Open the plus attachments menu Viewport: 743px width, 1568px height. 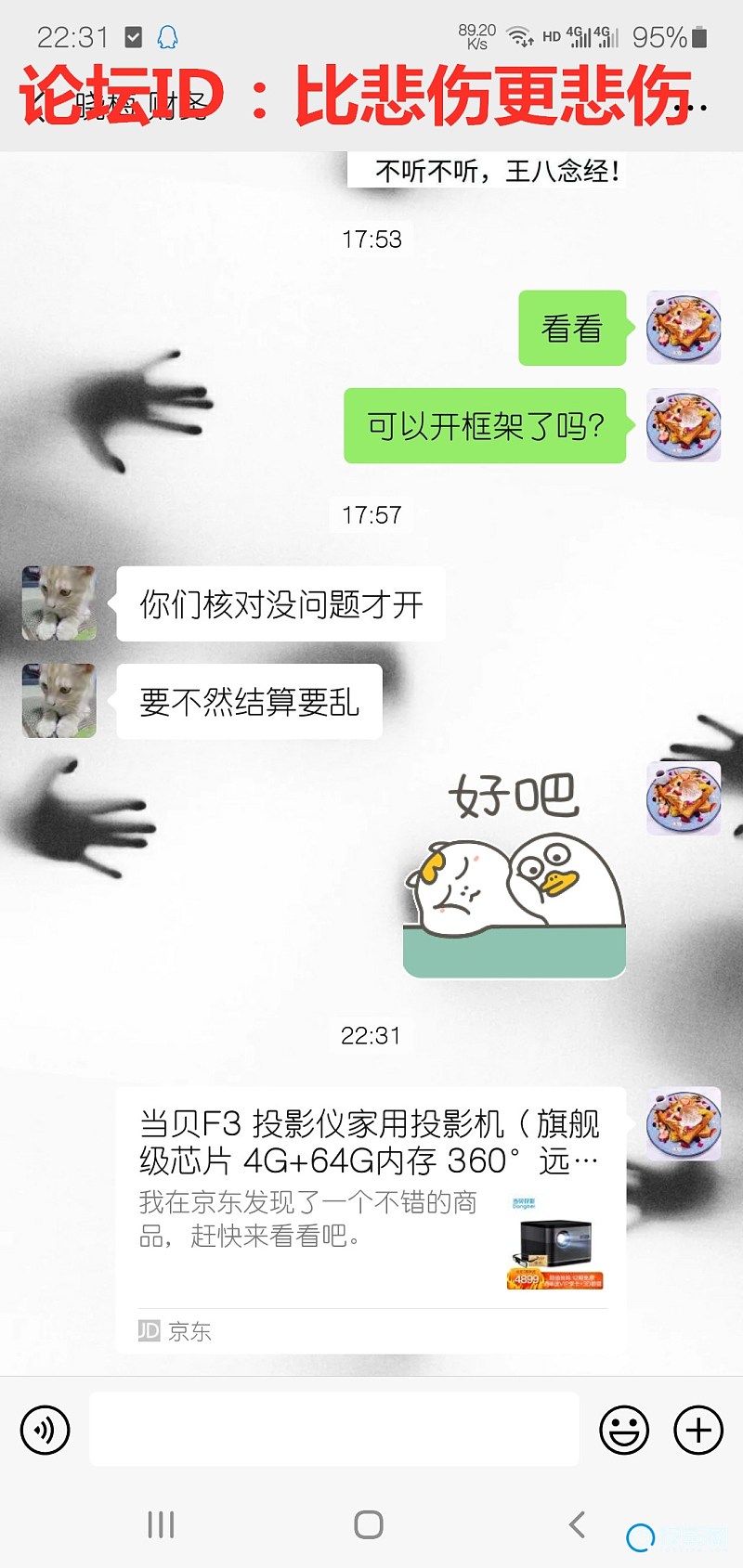tap(698, 1430)
